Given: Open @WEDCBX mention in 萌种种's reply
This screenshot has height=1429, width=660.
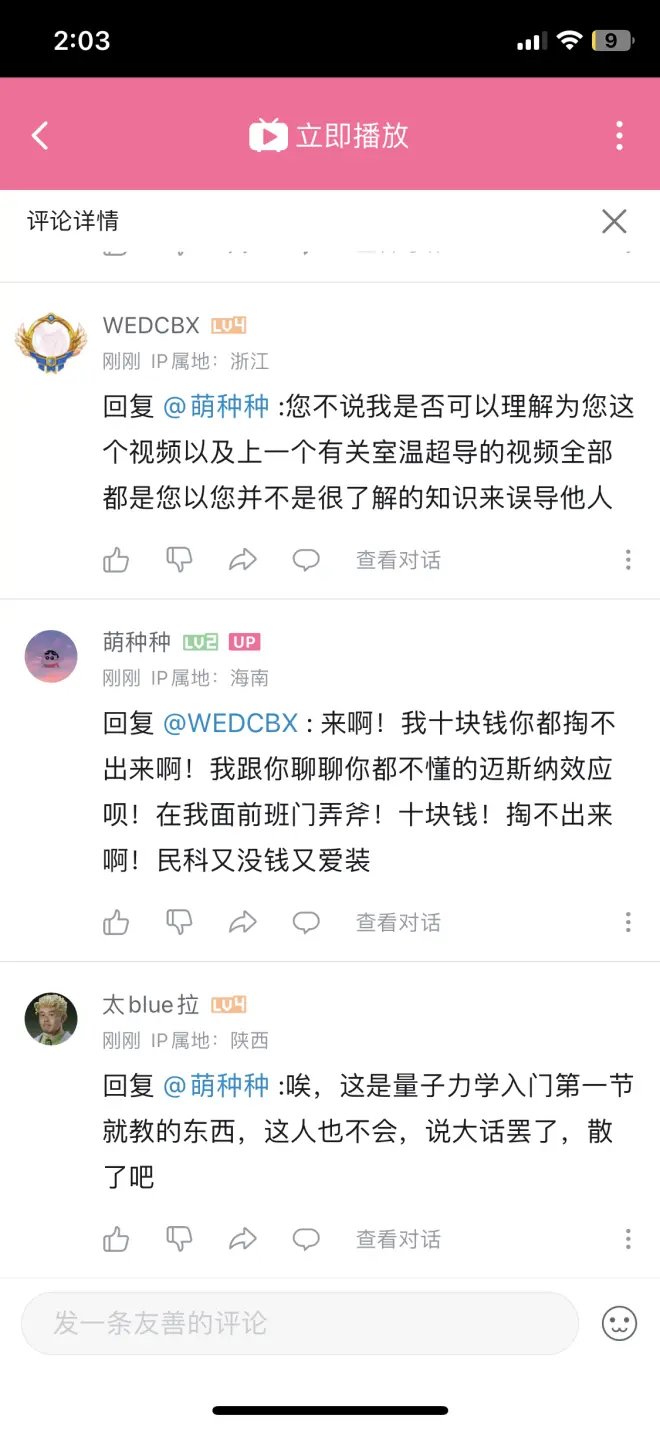Looking at the screenshot, I should (x=231, y=723).
